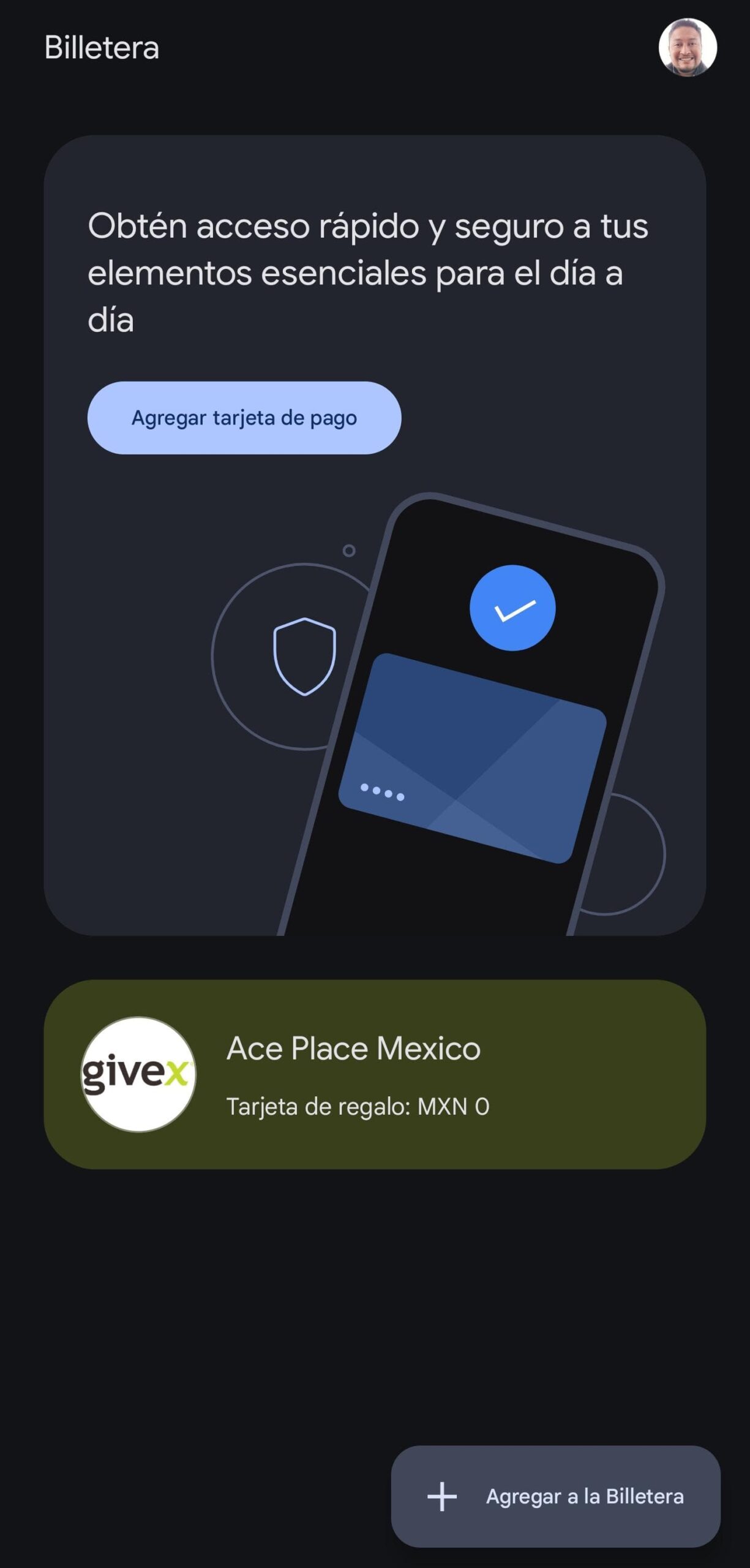Open the account profile picture
The width and height of the screenshot is (750, 1568).
687,47
